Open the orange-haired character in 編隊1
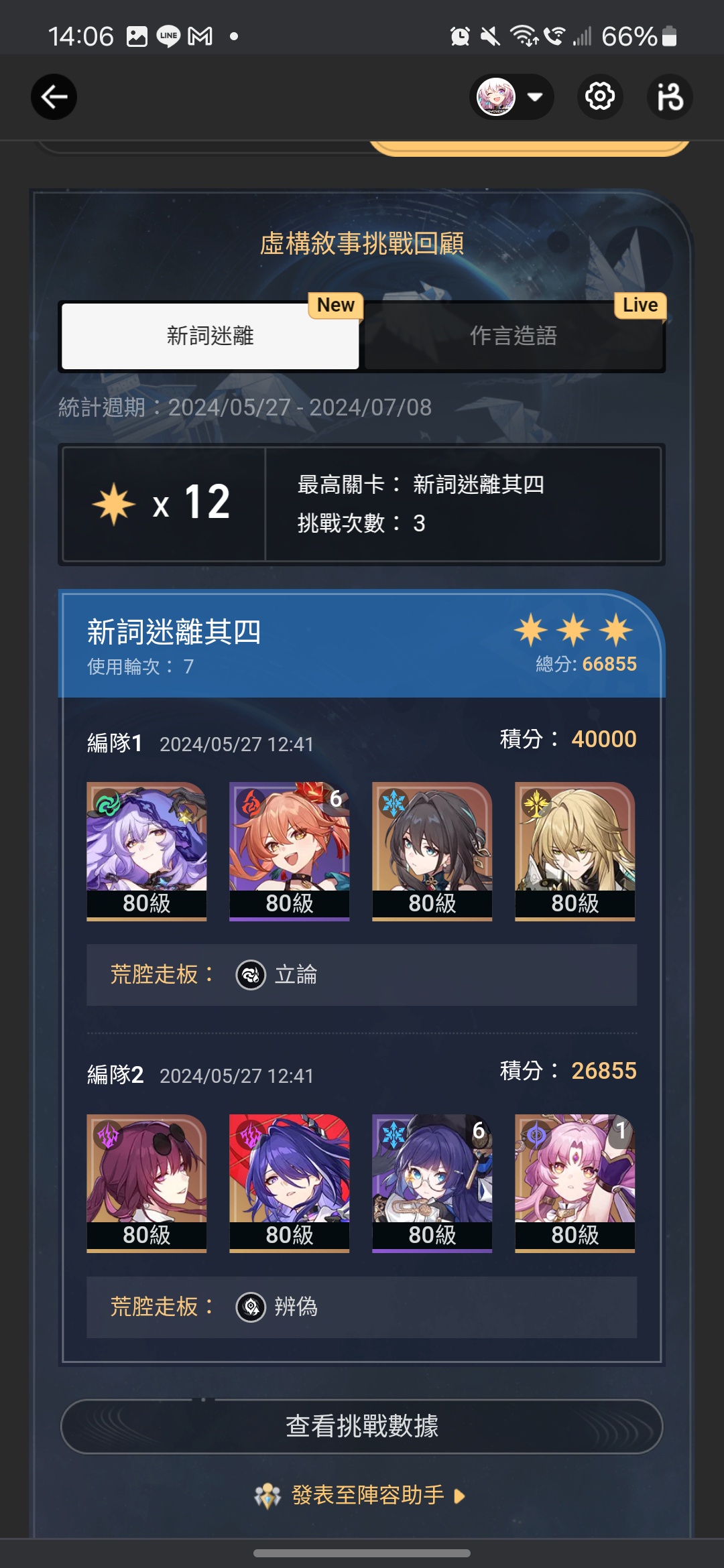The width and height of the screenshot is (724, 1568). tap(290, 851)
